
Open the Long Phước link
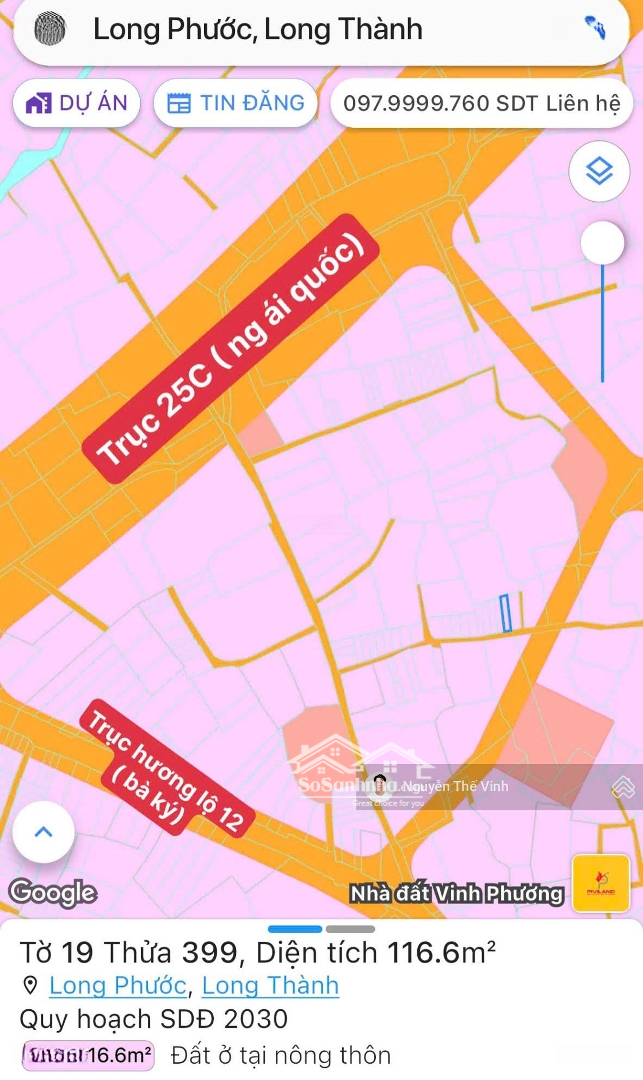point(118,985)
